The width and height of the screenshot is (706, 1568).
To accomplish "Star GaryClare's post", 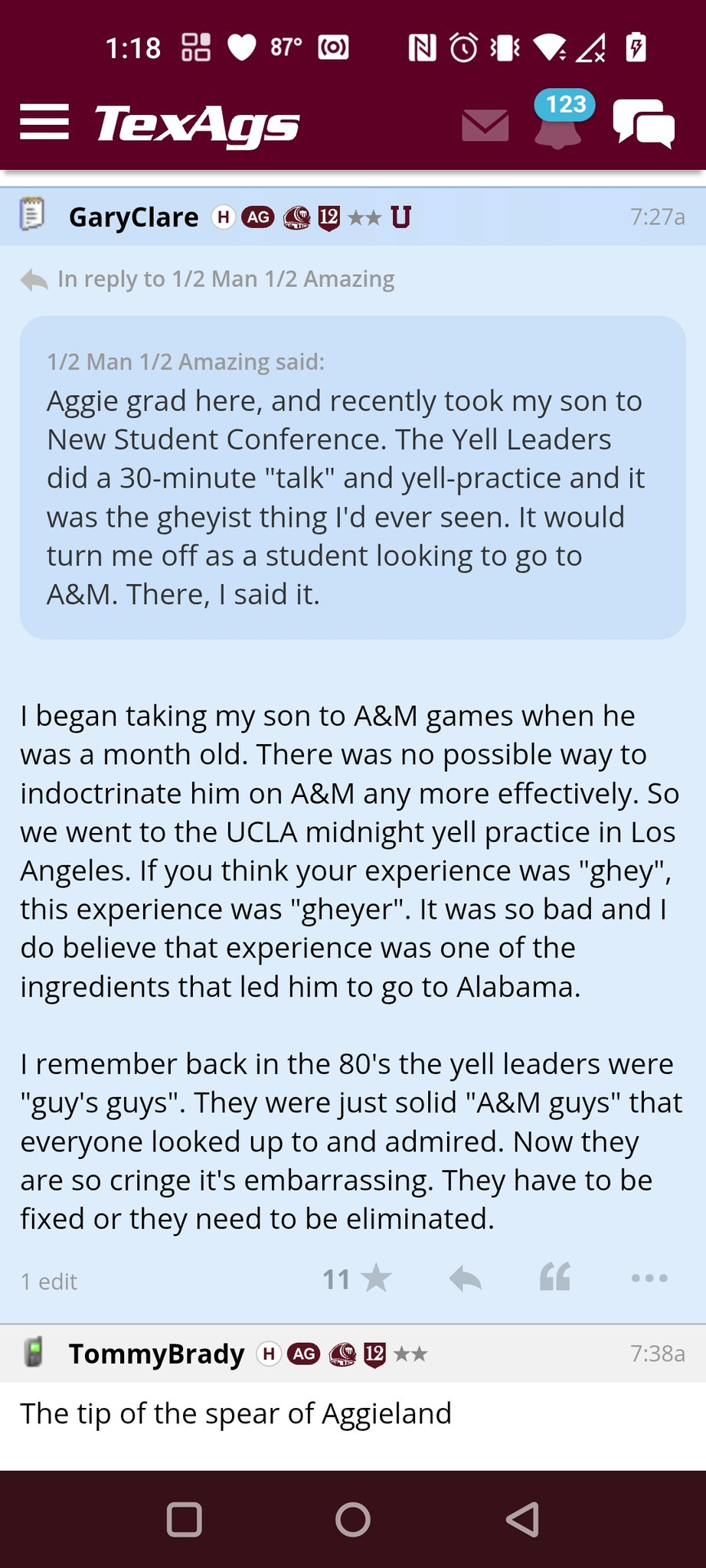I will coord(358,1279).
